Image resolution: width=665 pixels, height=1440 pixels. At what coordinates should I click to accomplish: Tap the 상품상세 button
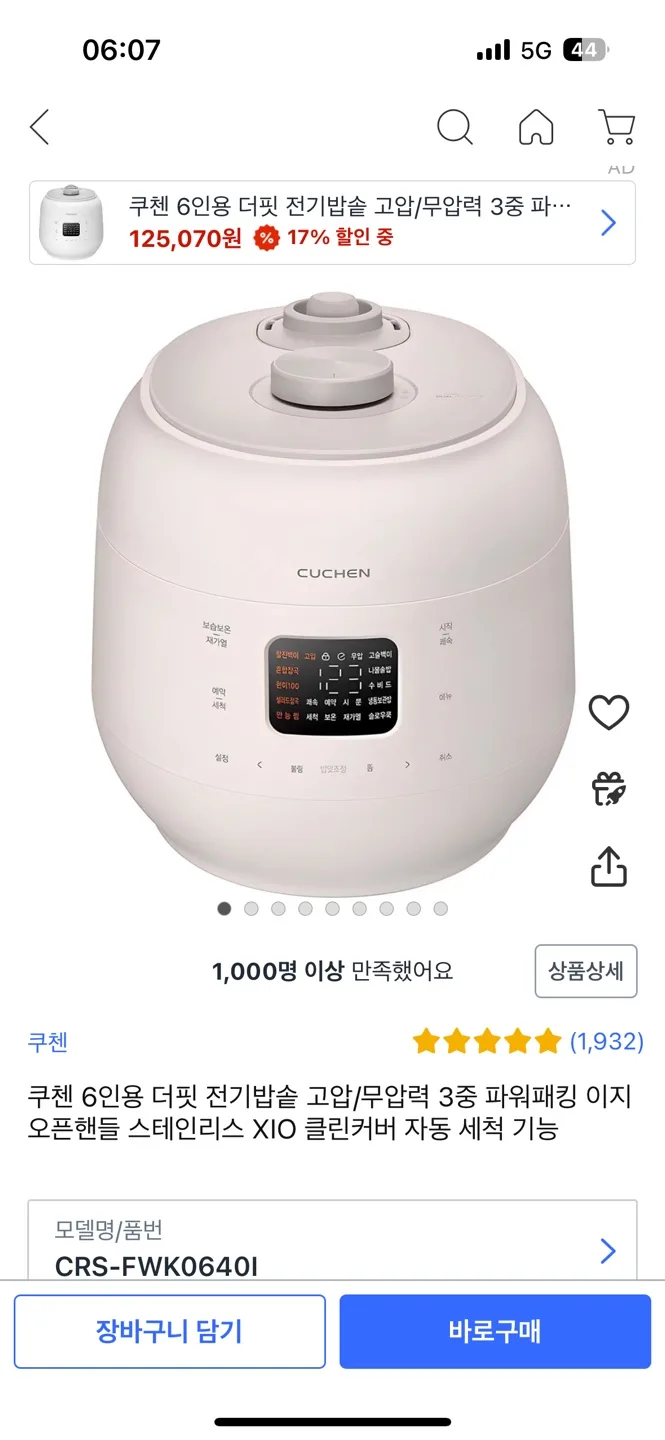tap(586, 970)
